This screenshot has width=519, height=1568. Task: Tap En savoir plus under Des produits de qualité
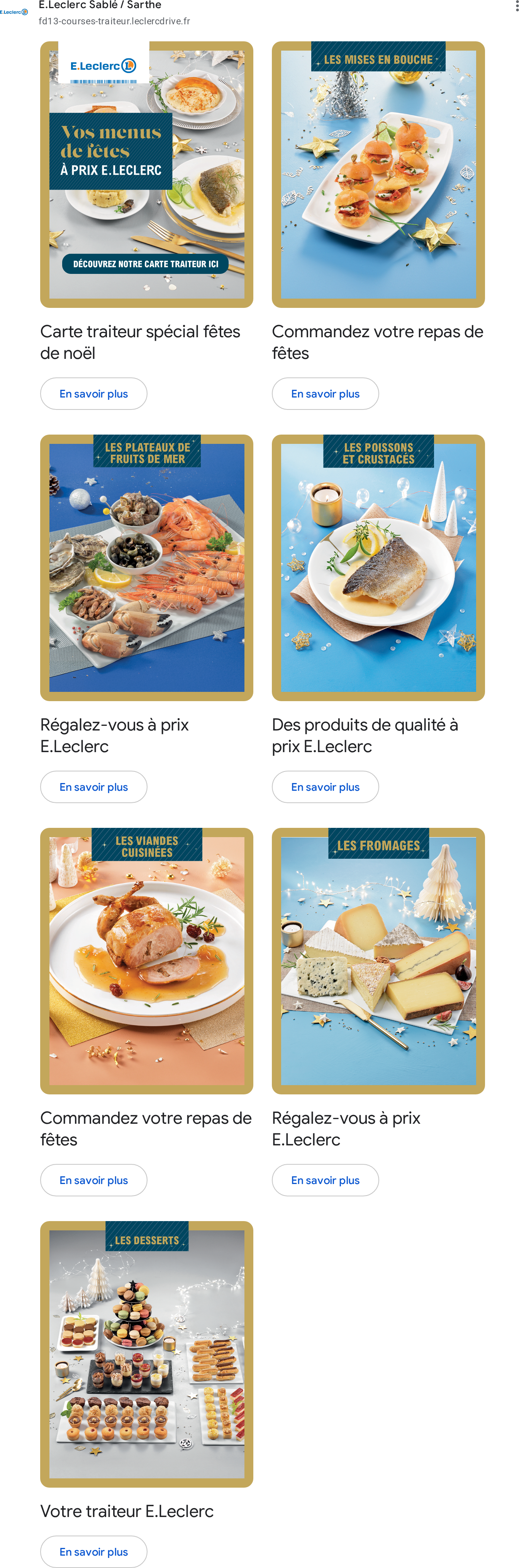[x=326, y=787]
